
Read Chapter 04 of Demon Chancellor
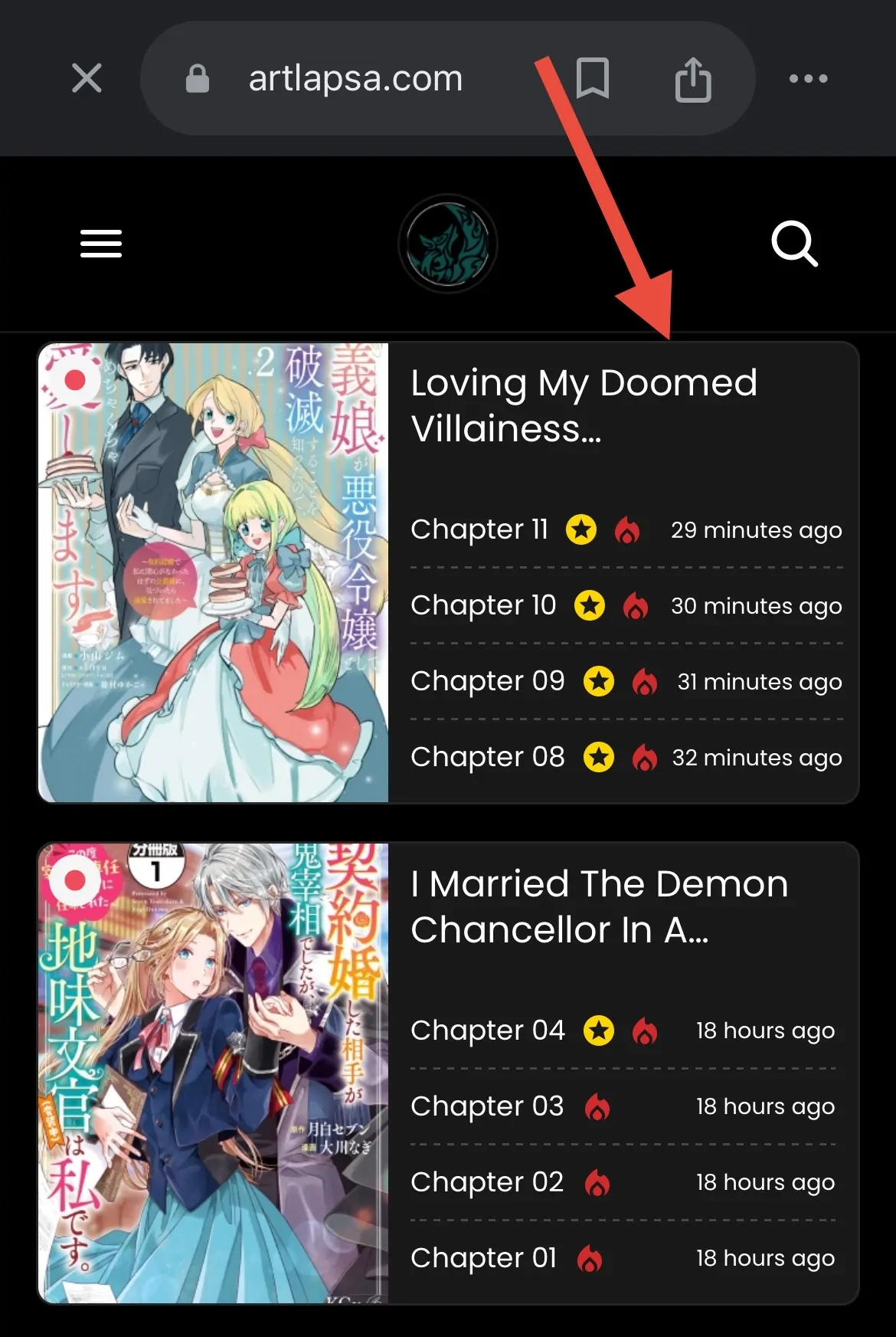click(x=487, y=1031)
